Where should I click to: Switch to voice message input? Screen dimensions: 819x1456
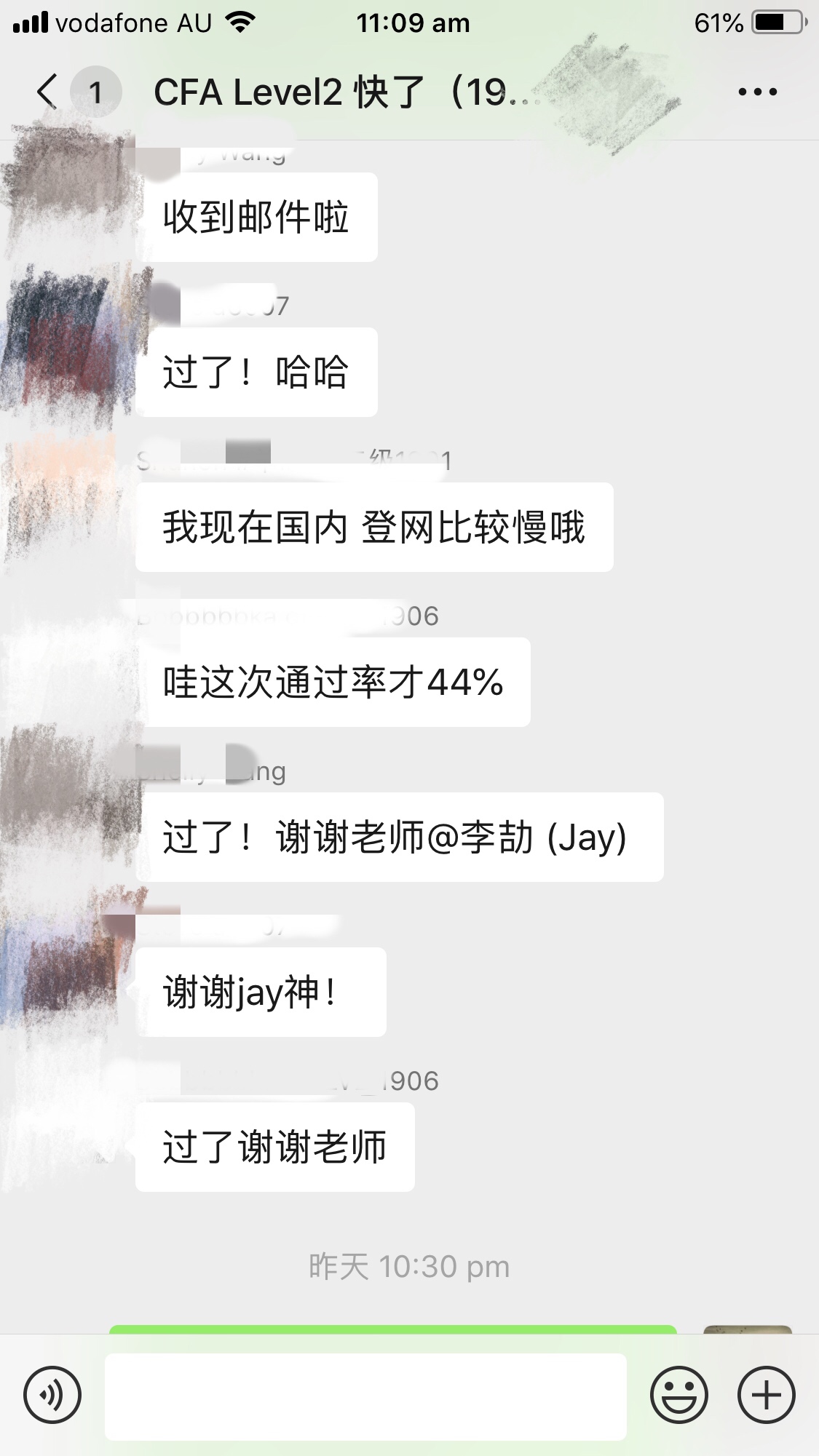tap(52, 1395)
